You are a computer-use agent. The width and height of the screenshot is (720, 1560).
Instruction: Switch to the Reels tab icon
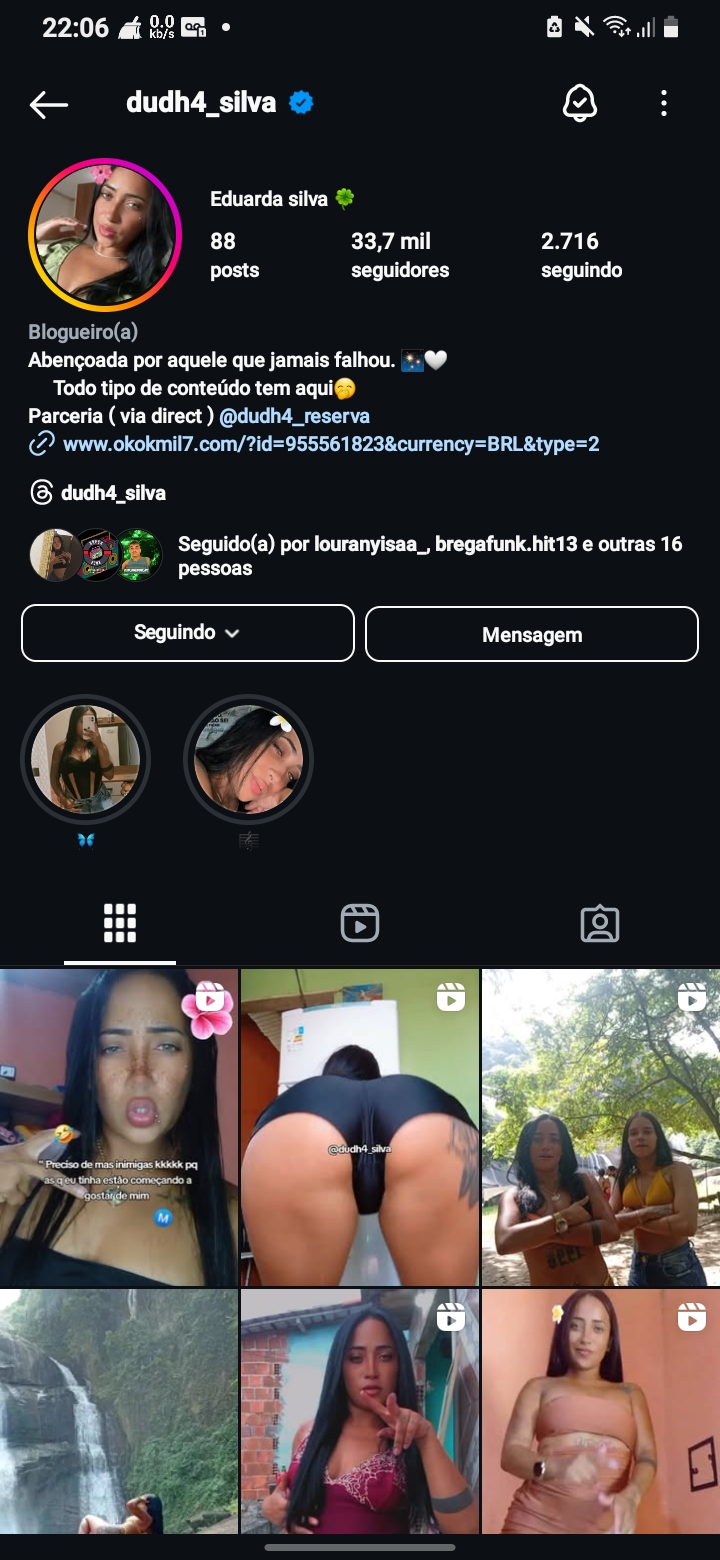coord(359,922)
